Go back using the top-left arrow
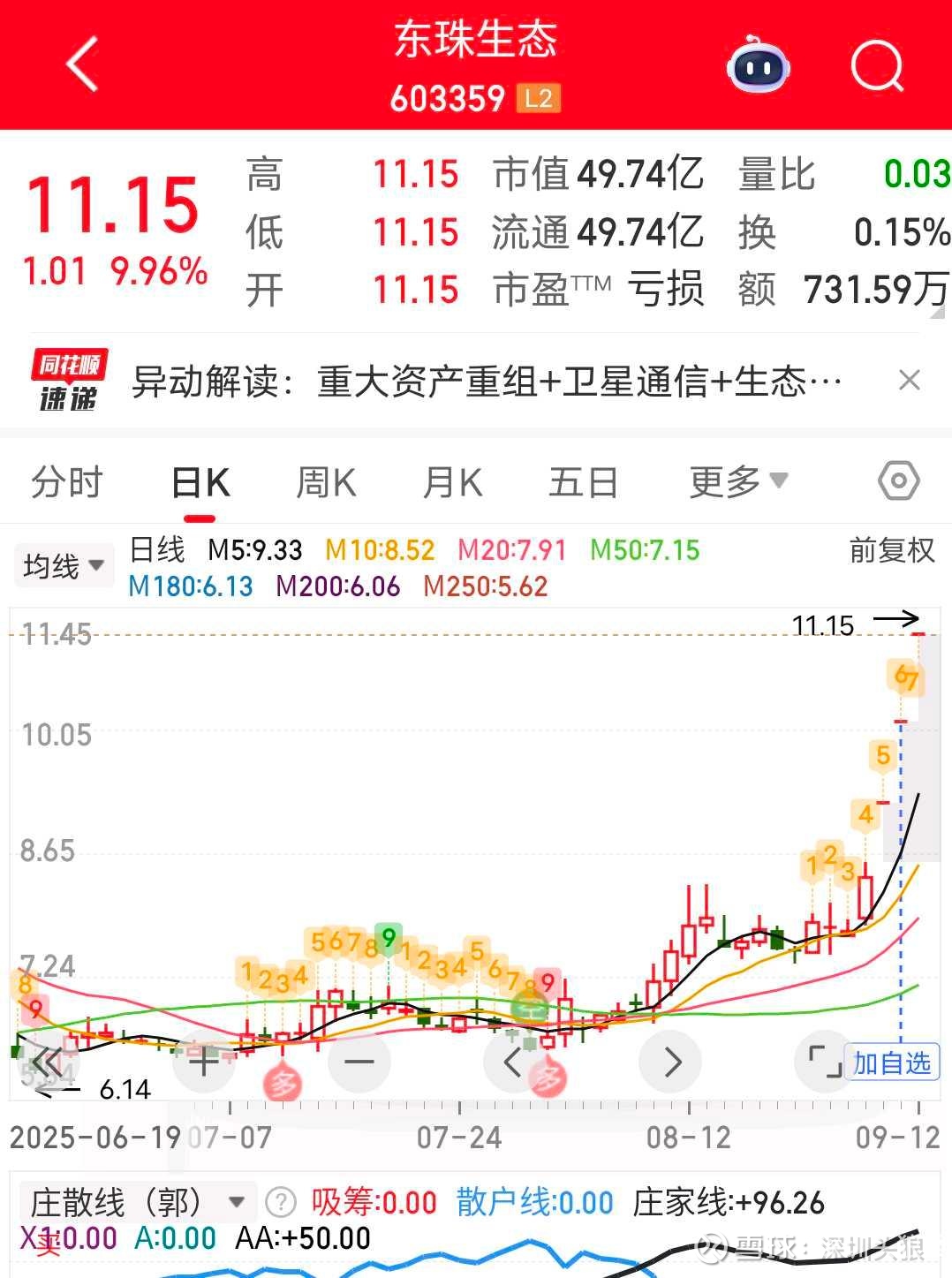The image size is (952, 1278). coord(82,64)
